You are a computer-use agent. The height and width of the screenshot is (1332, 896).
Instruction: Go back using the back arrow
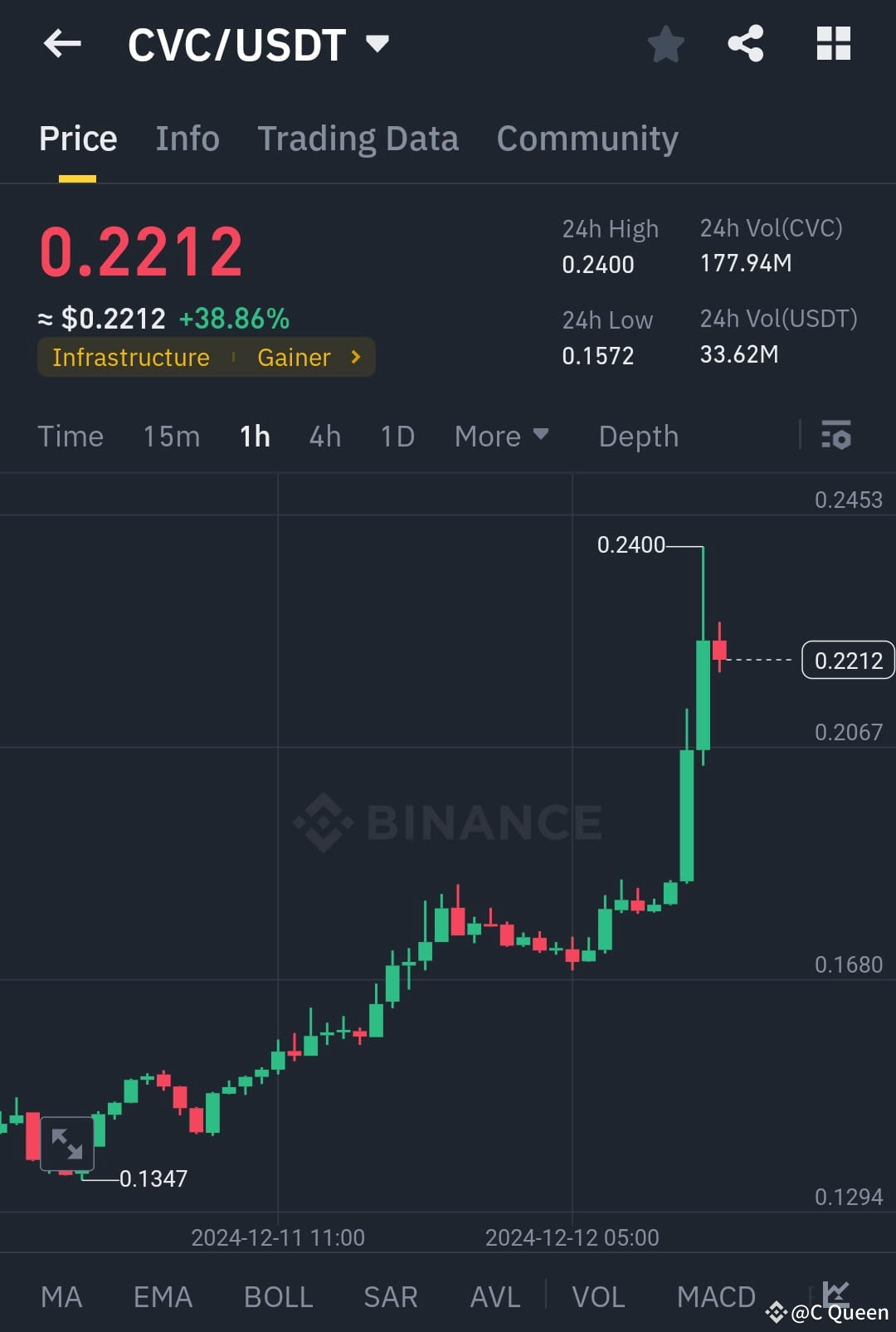62,44
